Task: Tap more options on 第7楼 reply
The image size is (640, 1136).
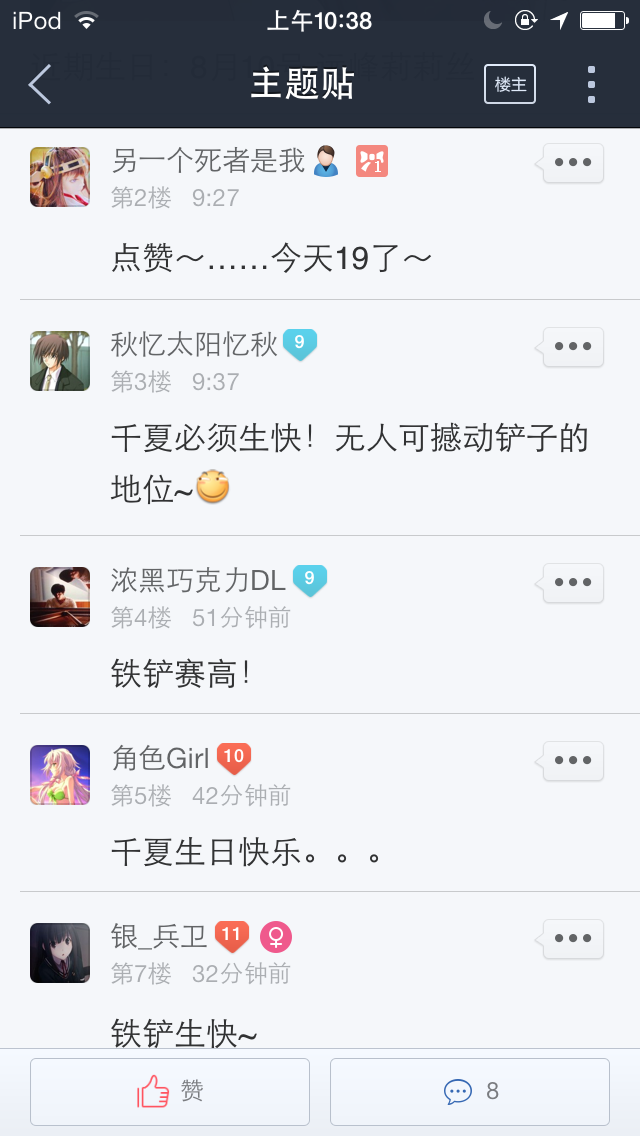Action: [573, 939]
